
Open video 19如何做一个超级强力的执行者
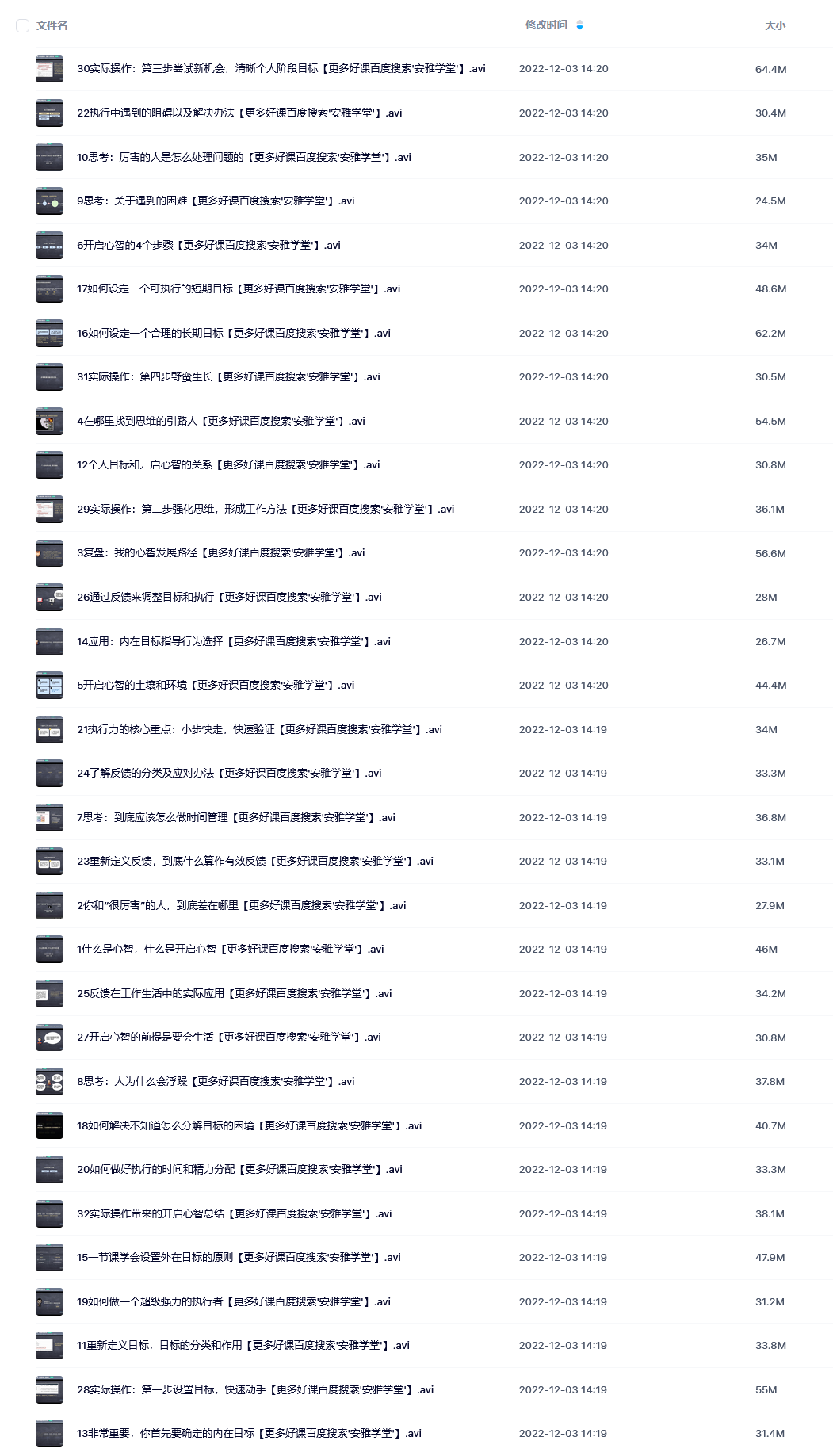234,1302
